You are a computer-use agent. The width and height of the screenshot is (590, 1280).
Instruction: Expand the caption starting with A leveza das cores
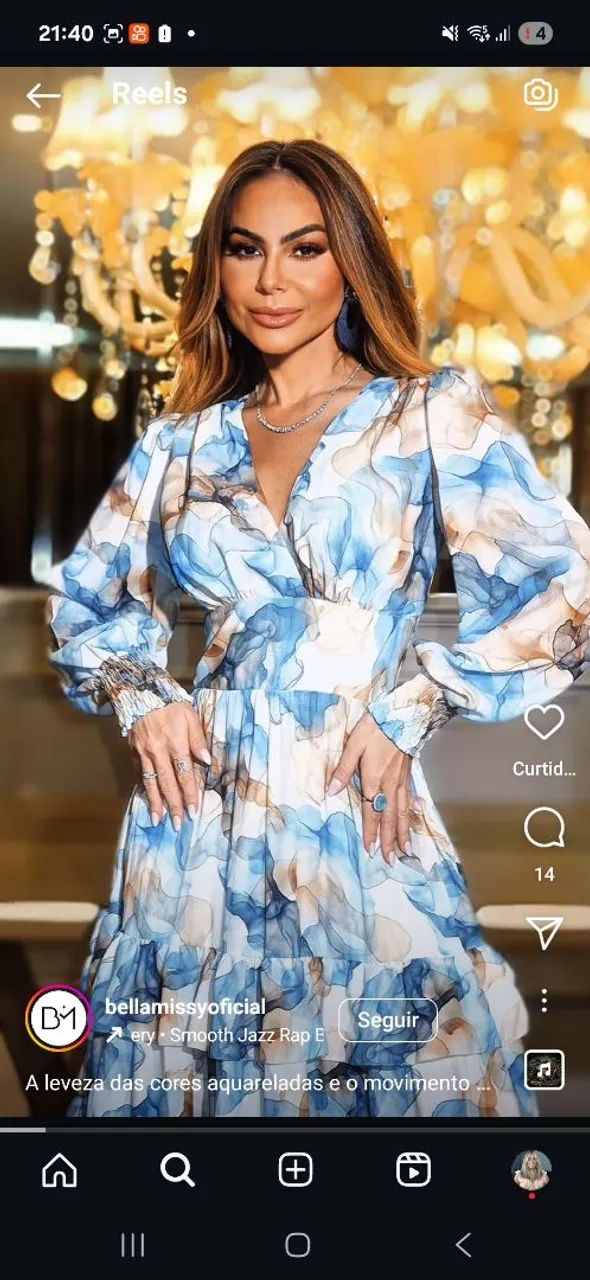257,1082
